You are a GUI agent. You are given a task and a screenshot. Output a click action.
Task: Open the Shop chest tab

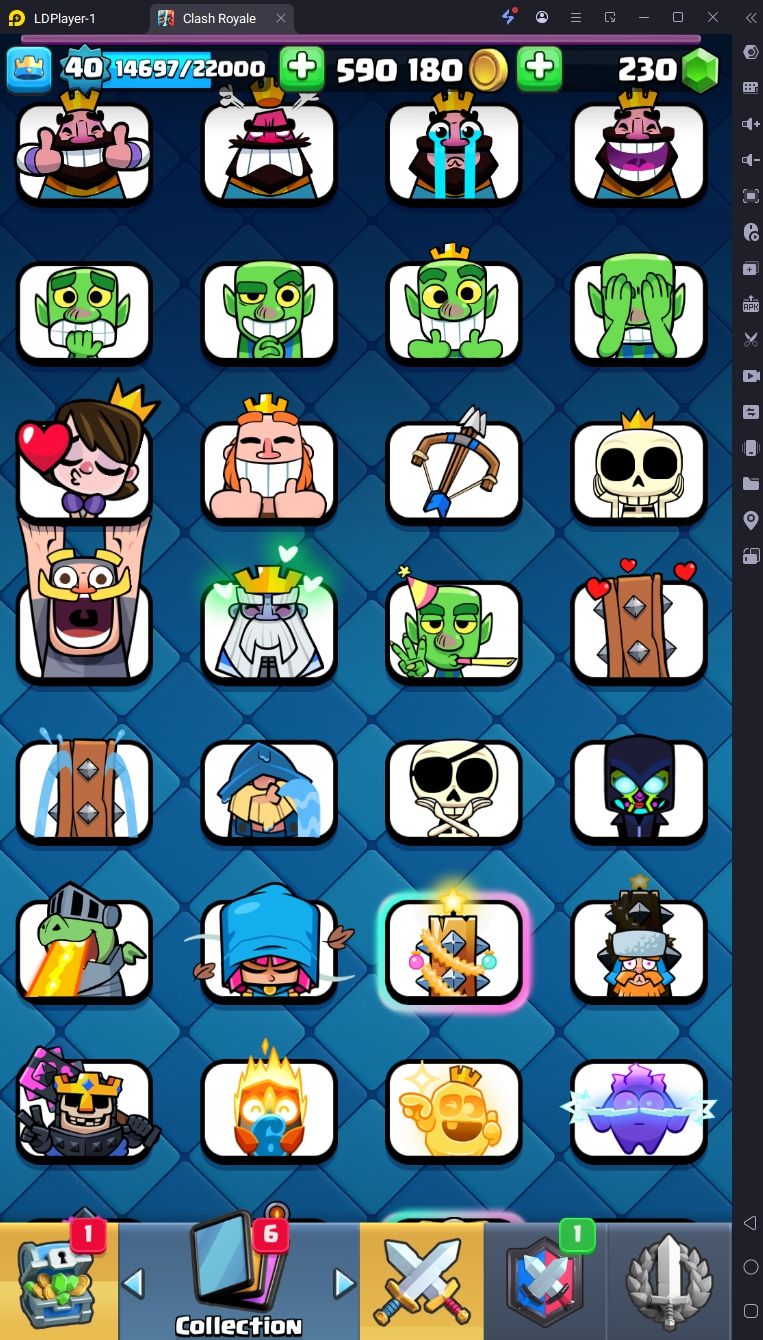coord(58,1280)
